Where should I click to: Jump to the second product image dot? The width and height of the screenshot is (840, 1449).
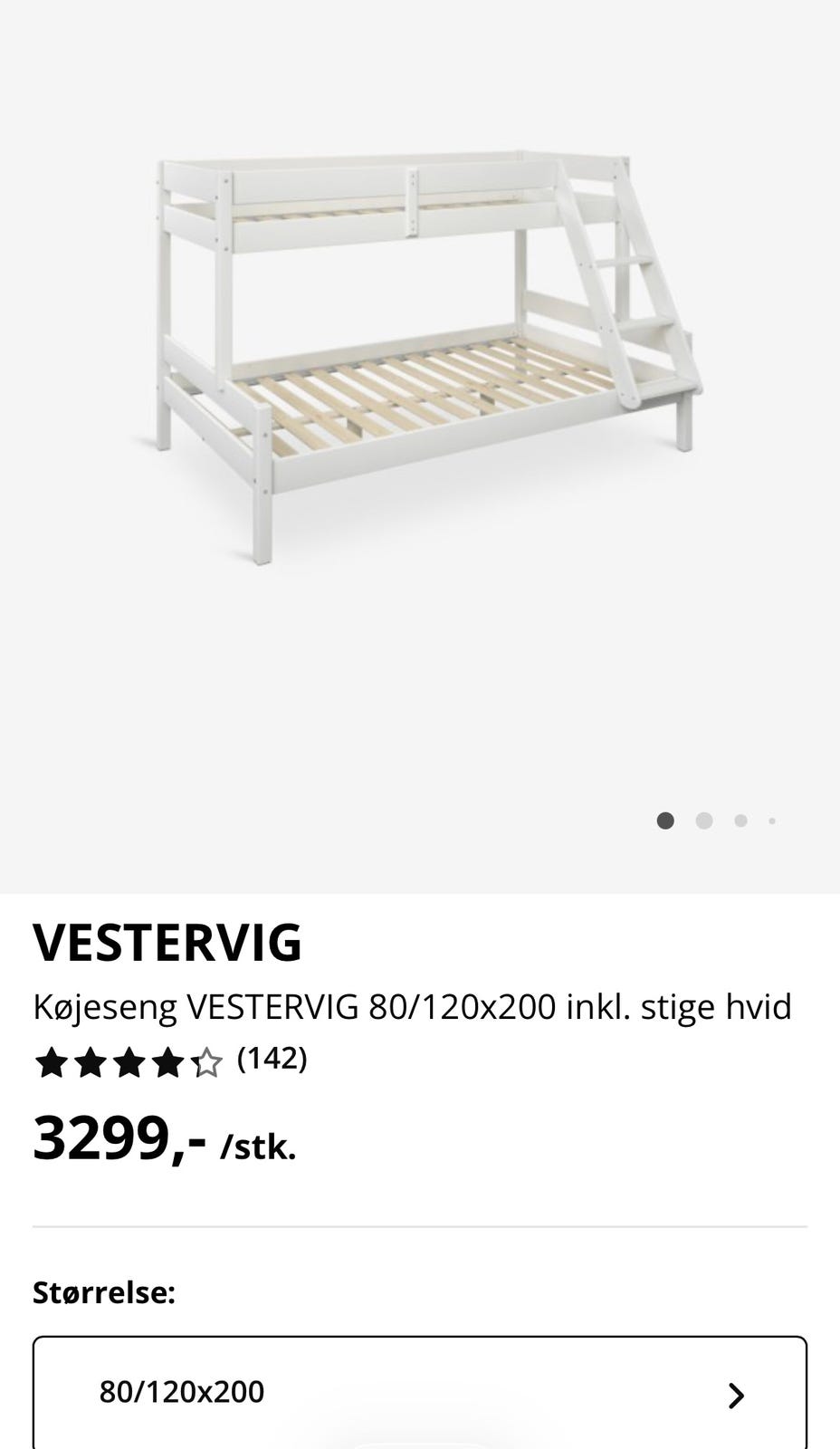[704, 820]
